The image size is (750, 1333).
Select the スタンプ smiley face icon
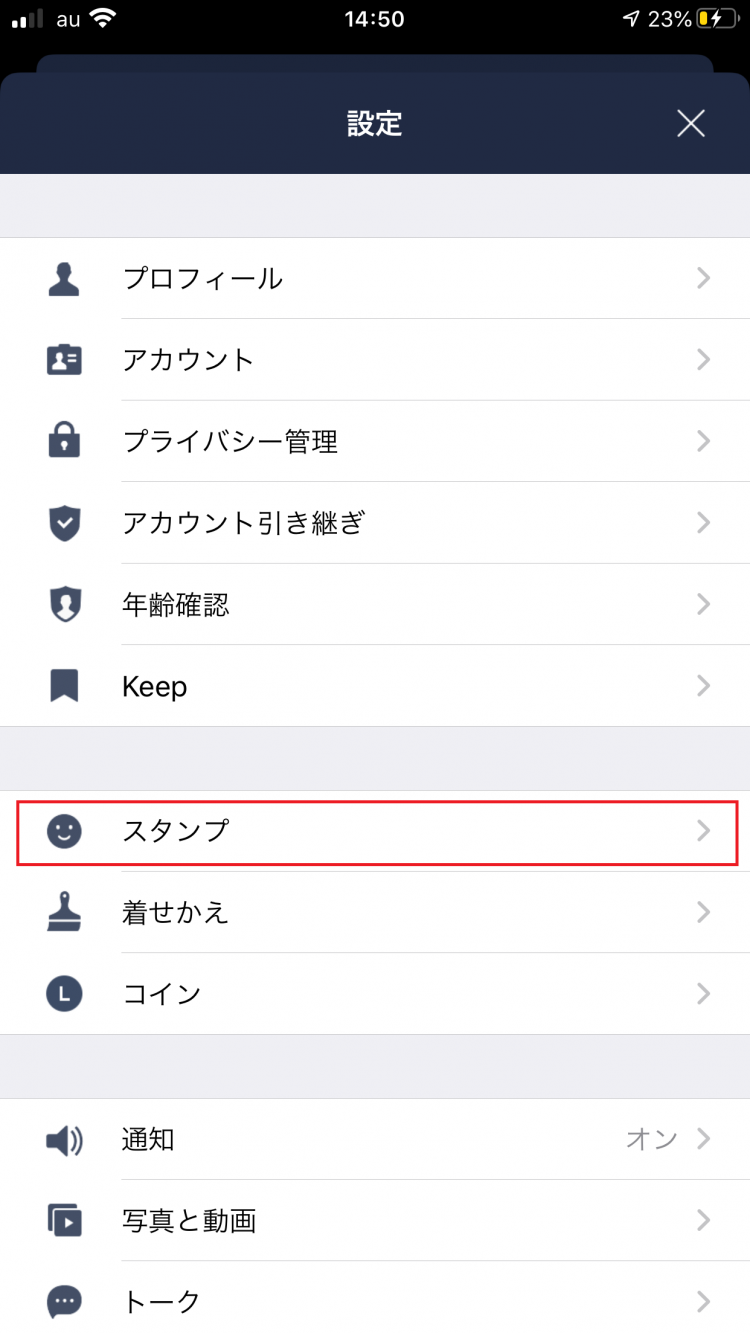click(x=63, y=831)
